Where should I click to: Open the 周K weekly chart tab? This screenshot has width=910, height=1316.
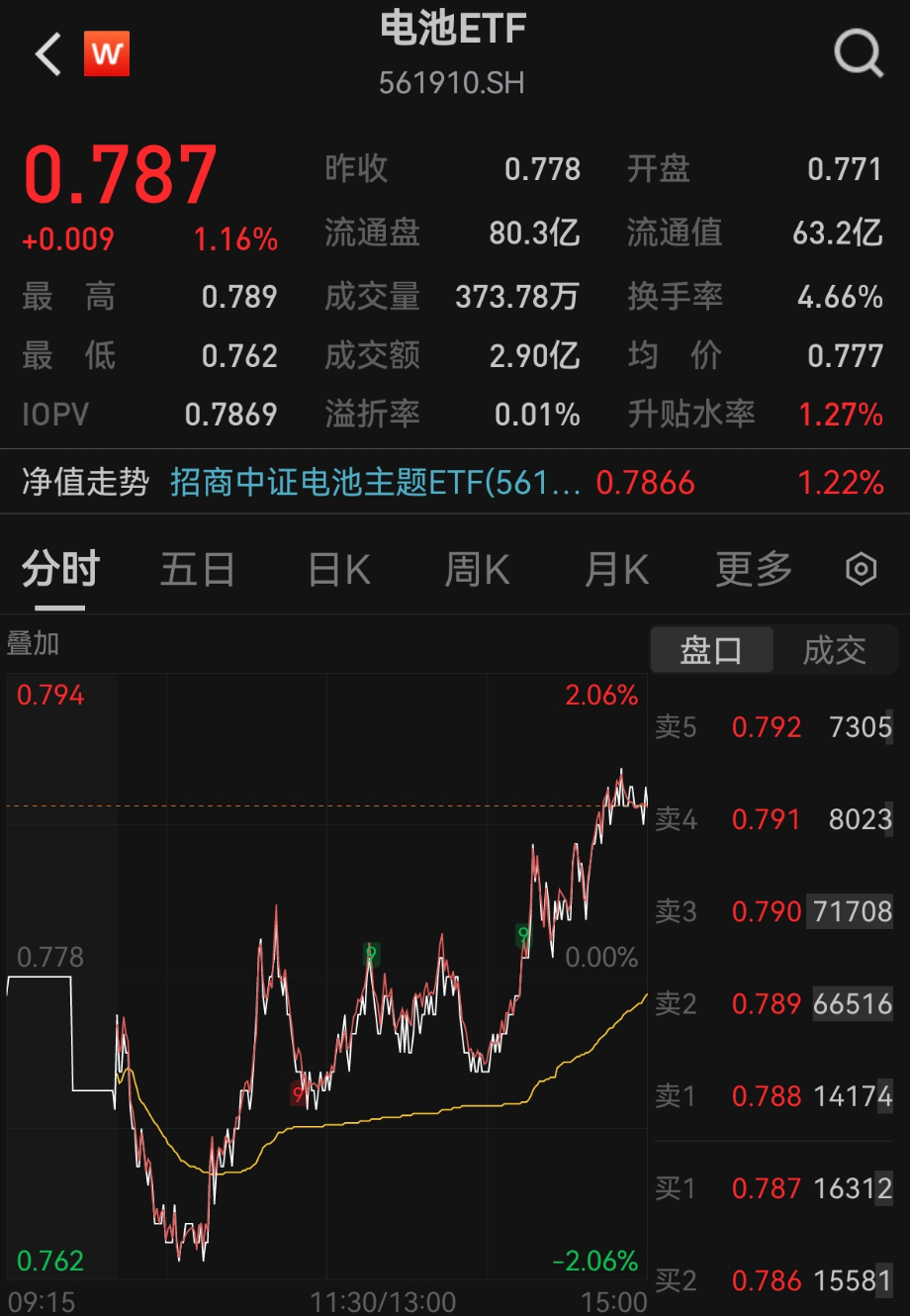[476, 569]
